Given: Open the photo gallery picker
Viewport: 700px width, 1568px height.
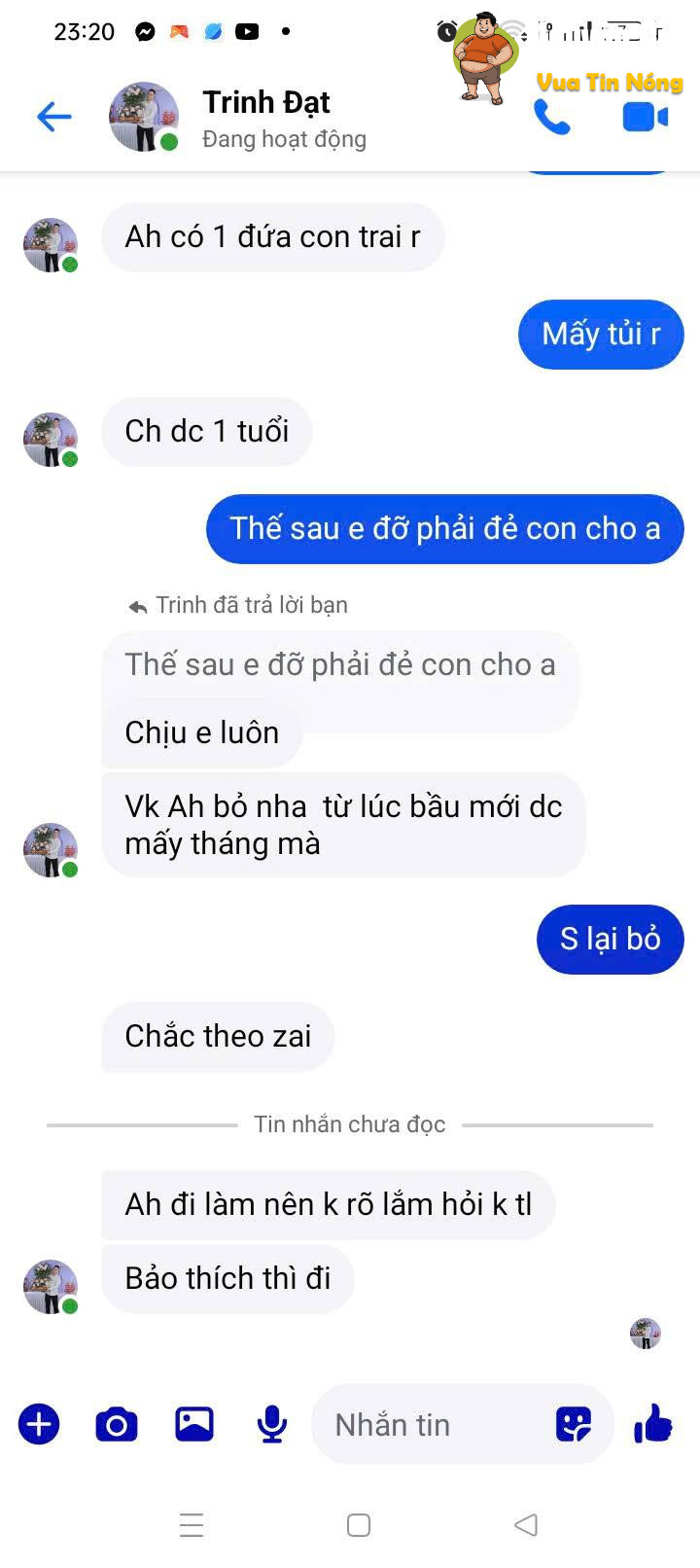Looking at the screenshot, I should pyautogui.click(x=194, y=1425).
